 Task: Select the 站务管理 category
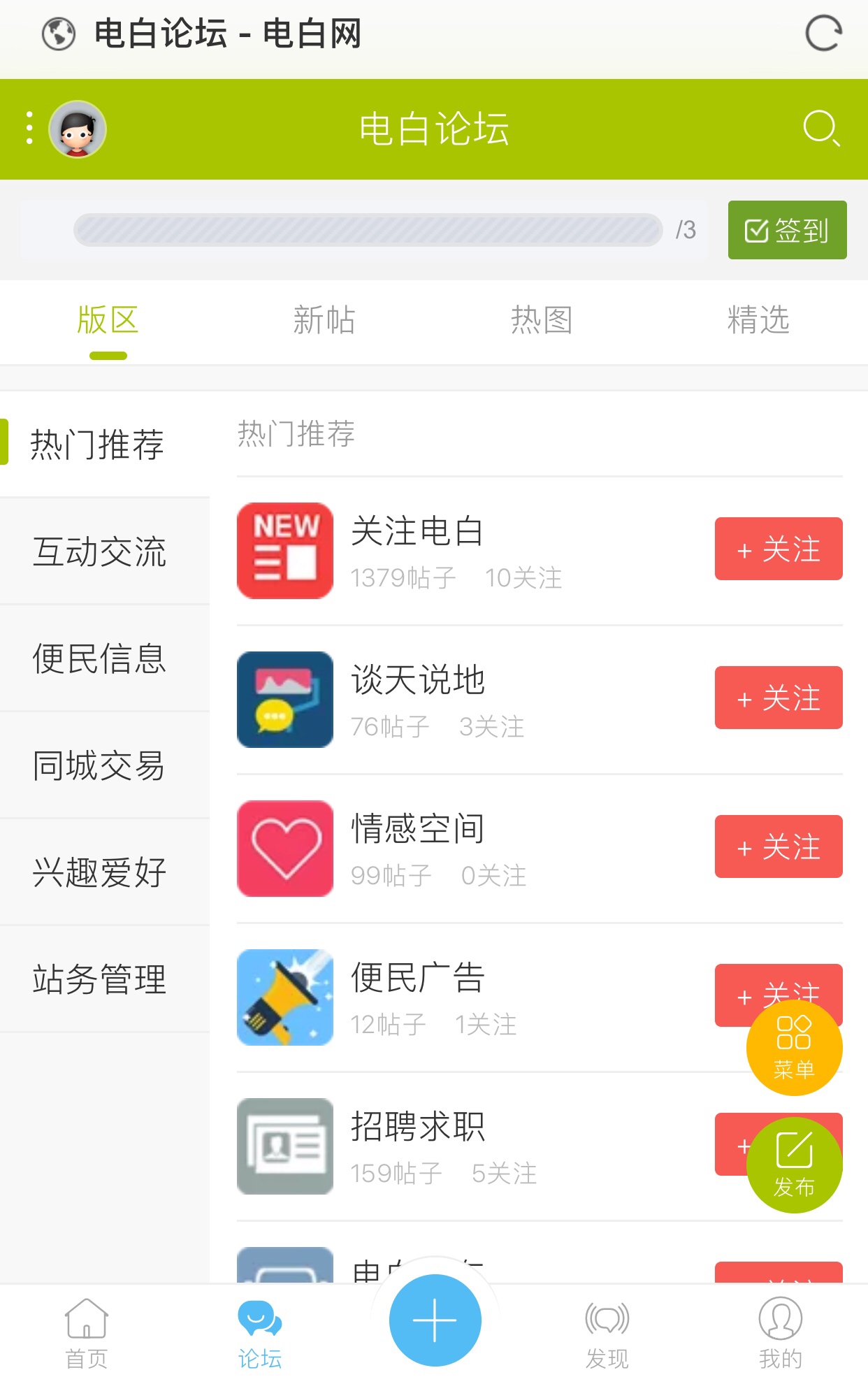point(99,979)
